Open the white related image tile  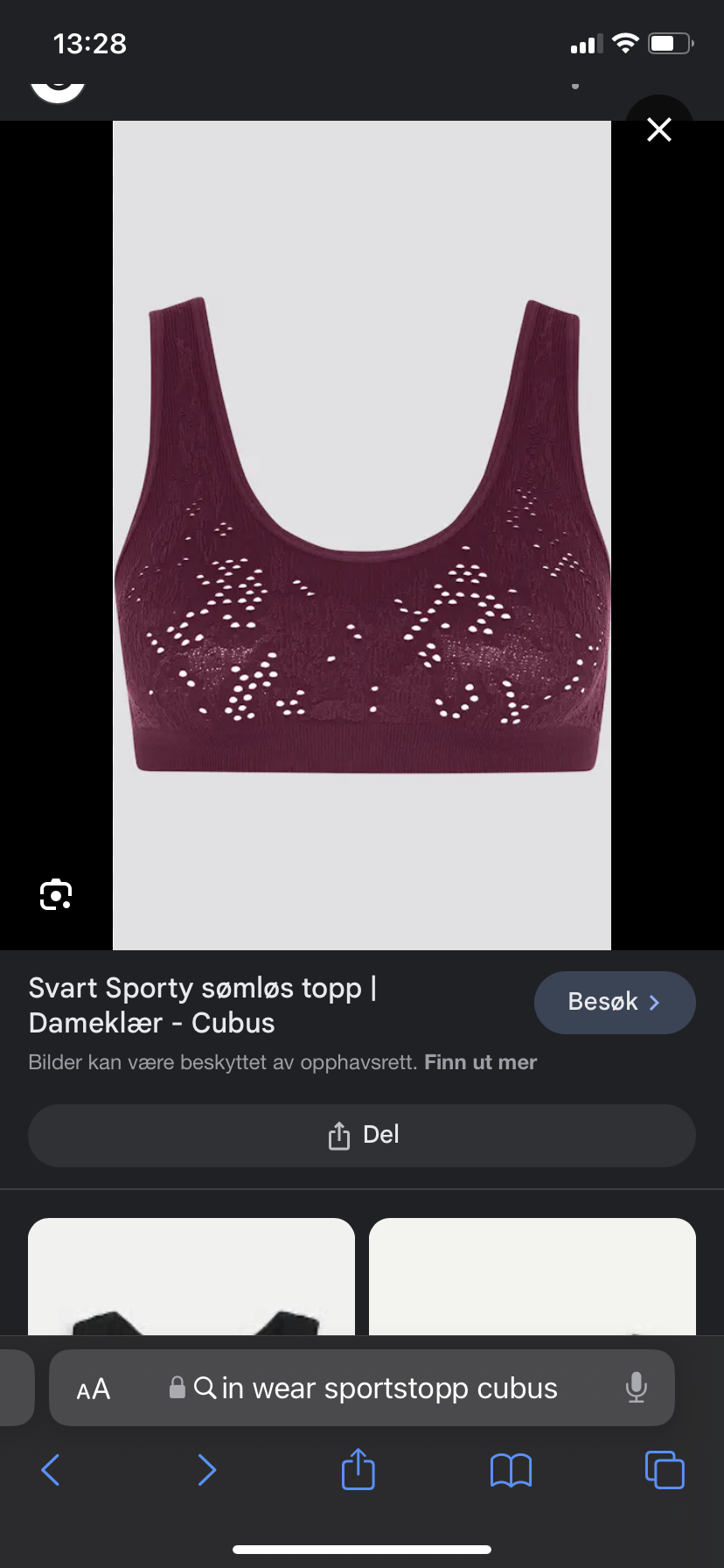tap(533, 1276)
